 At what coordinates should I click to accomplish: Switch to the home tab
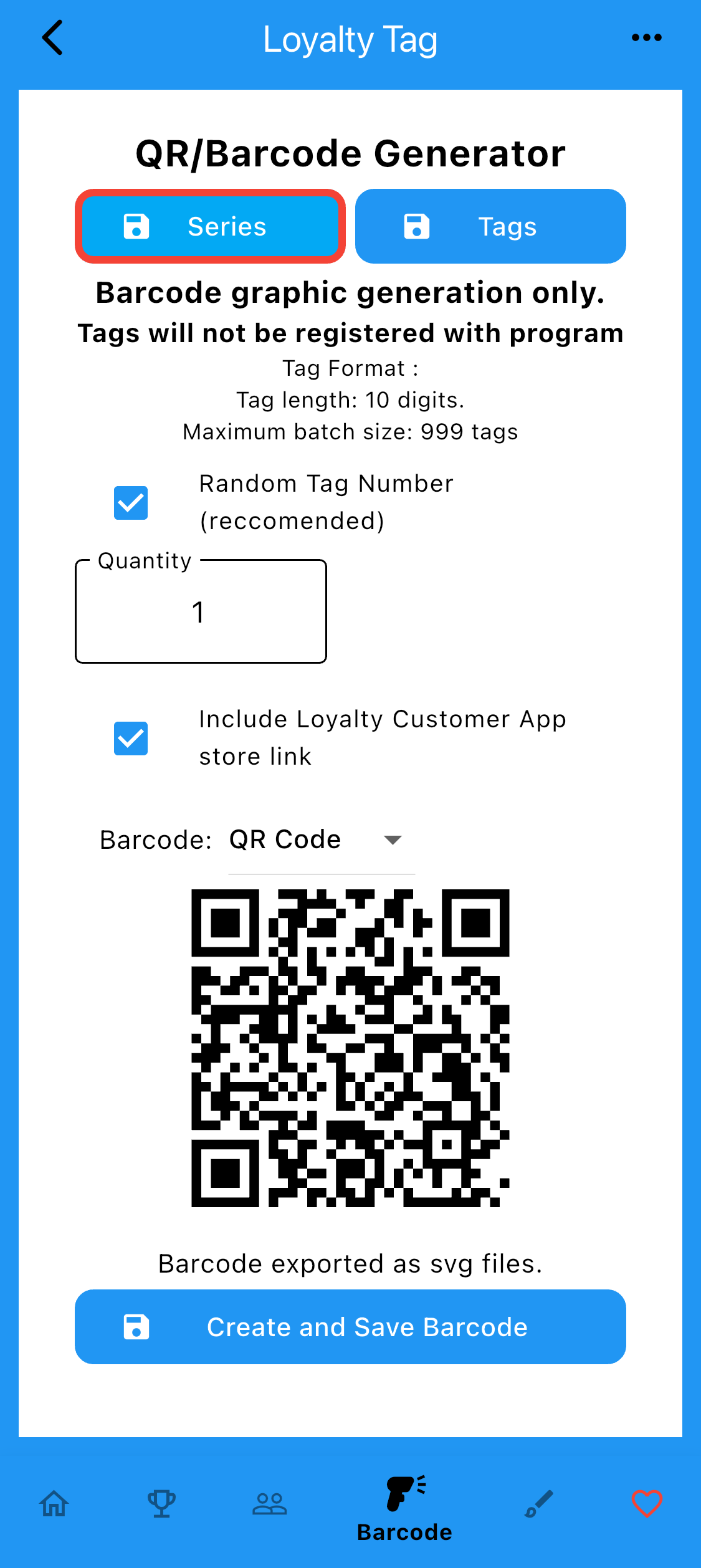(x=54, y=1504)
